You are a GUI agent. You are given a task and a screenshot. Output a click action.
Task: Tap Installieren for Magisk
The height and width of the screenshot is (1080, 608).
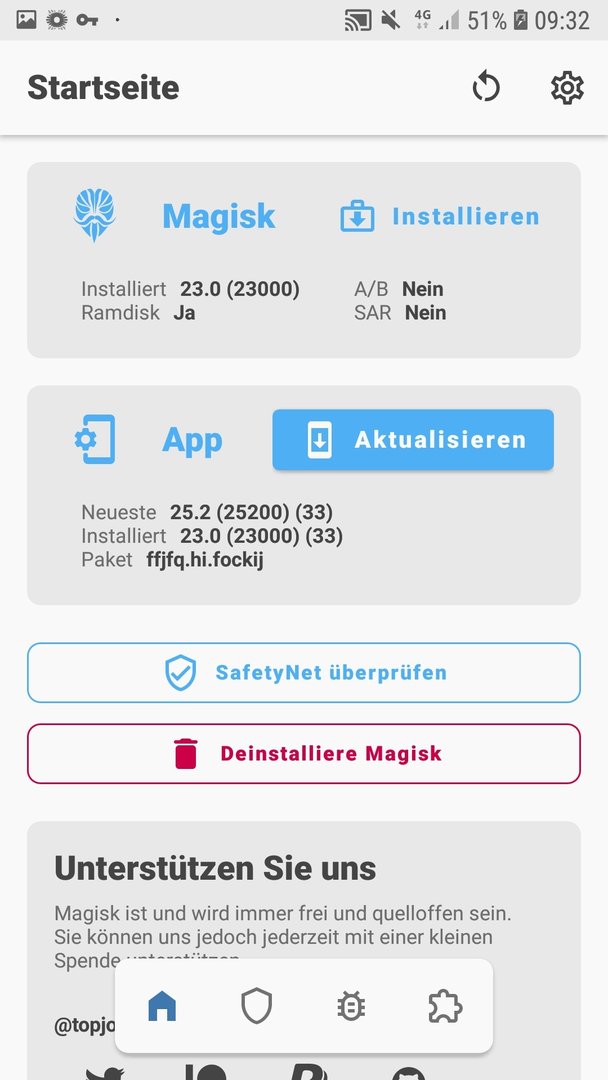point(440,216)
